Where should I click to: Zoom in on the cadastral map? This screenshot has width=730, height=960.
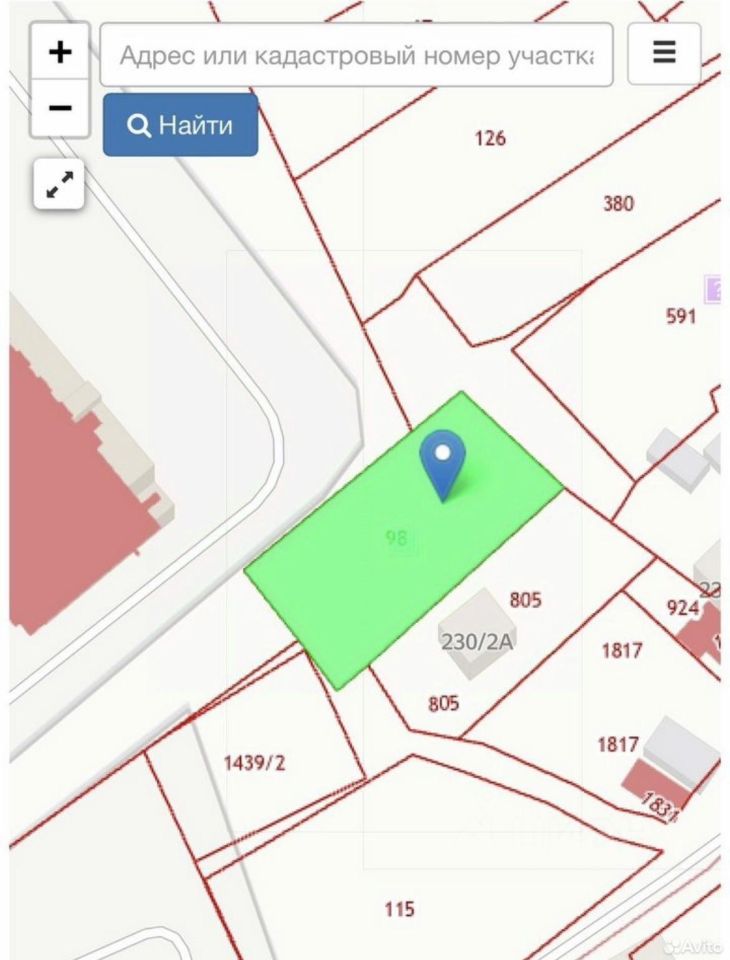pos(60,52)
